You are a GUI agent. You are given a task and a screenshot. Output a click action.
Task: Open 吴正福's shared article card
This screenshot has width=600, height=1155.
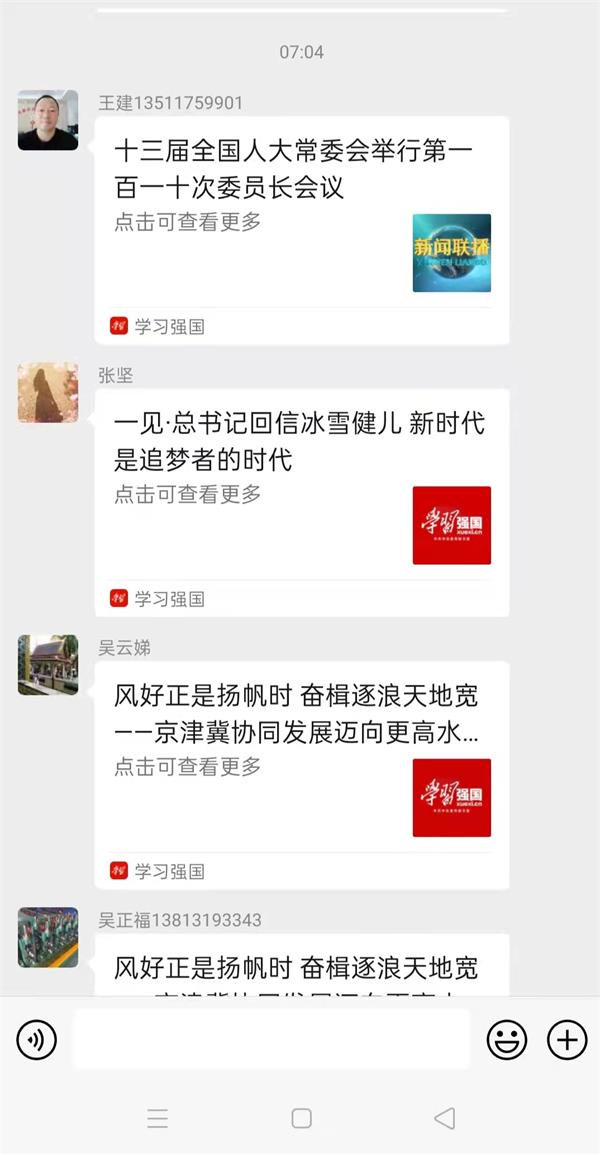coord(300,968)
